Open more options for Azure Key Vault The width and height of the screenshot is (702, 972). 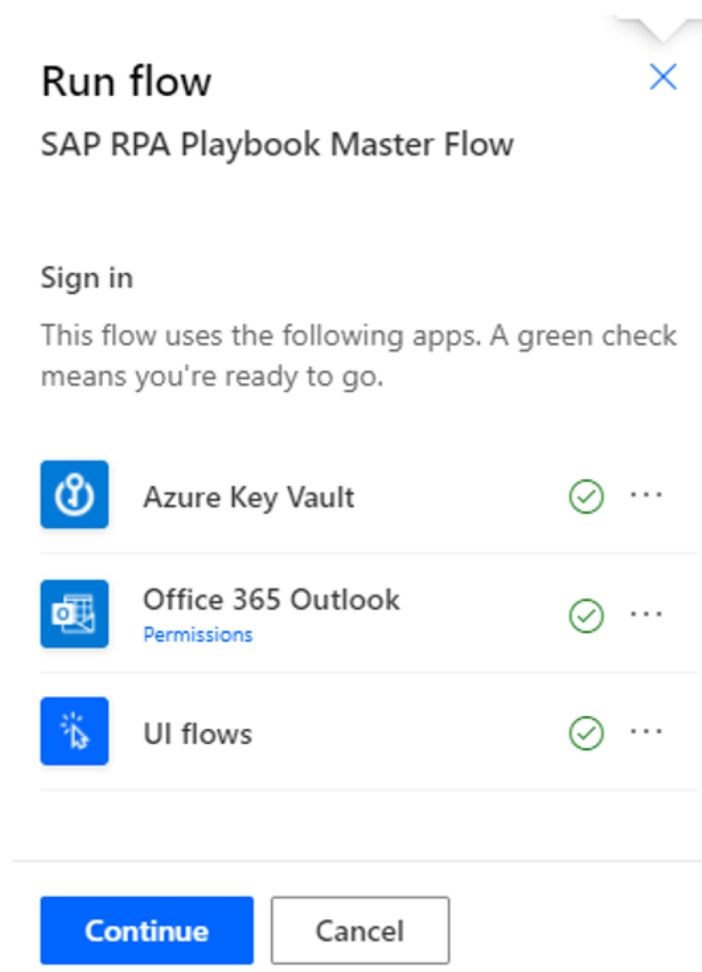point(646,496)
